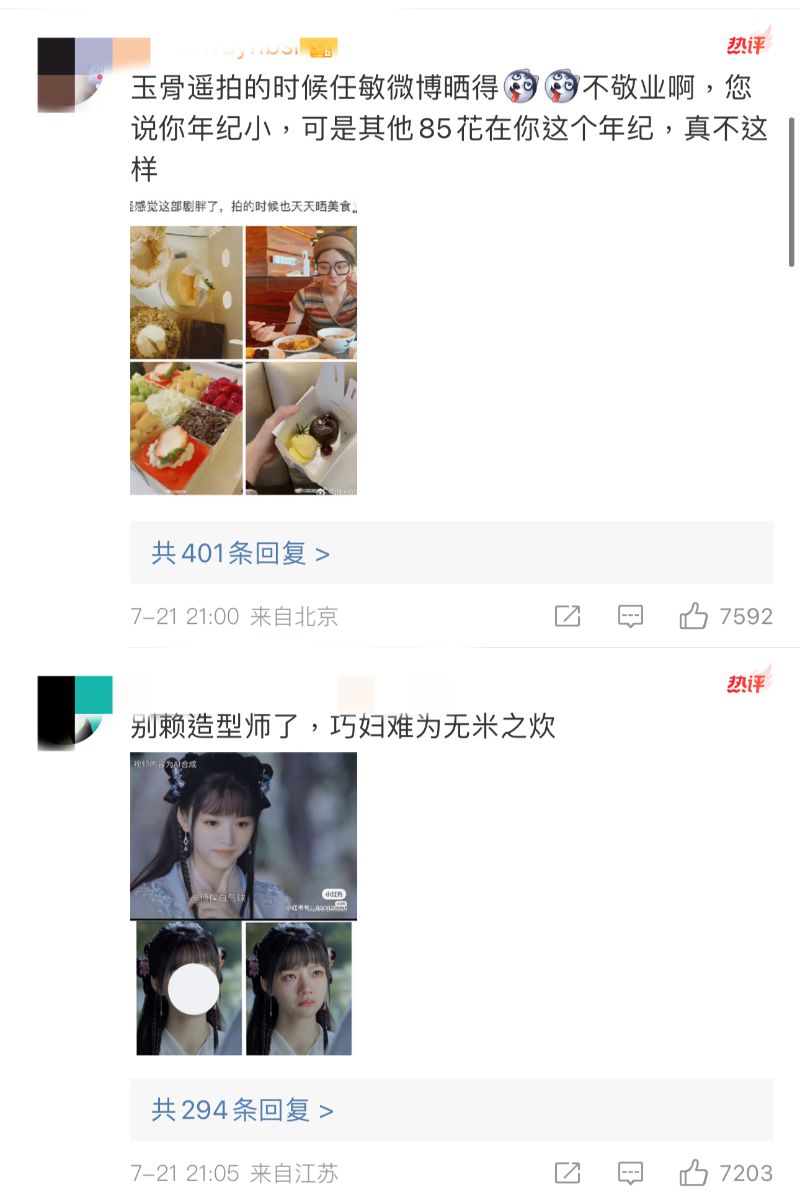View the costume portrait image attachment
Viewport: 800px width, 1203px height.
(243, 903)
